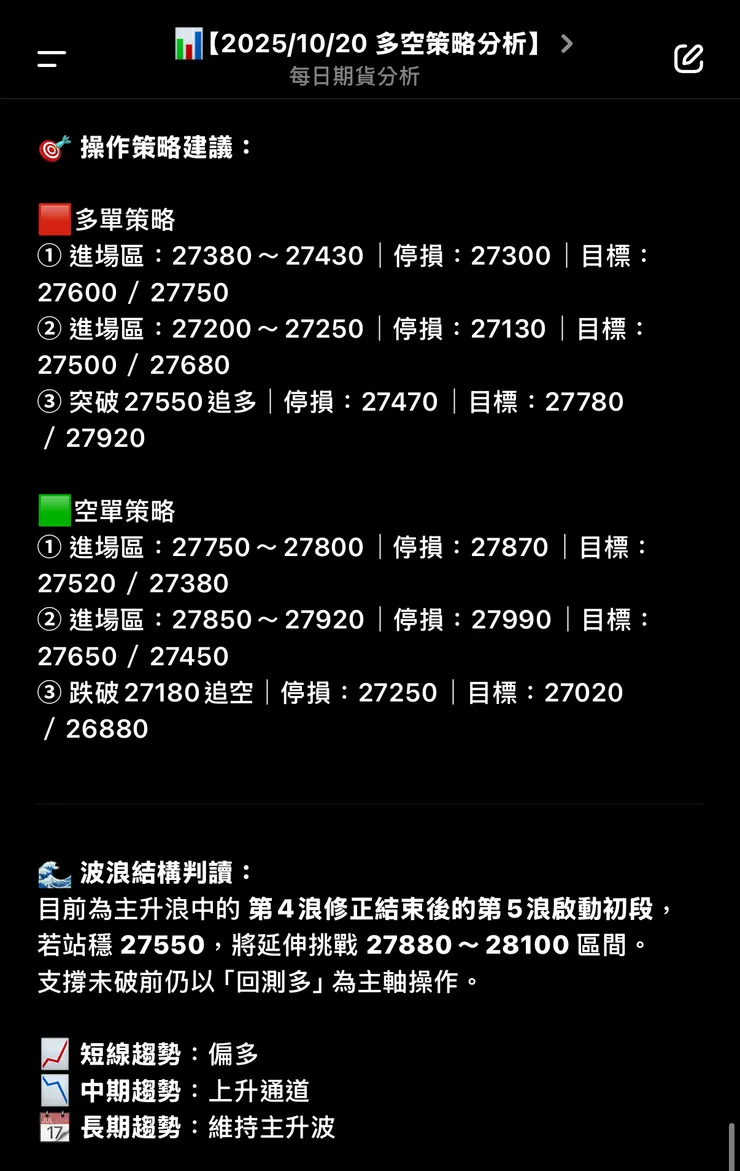Tap the compose pencil icon top right
The image size is (740, 1171).
coord(688,58)
